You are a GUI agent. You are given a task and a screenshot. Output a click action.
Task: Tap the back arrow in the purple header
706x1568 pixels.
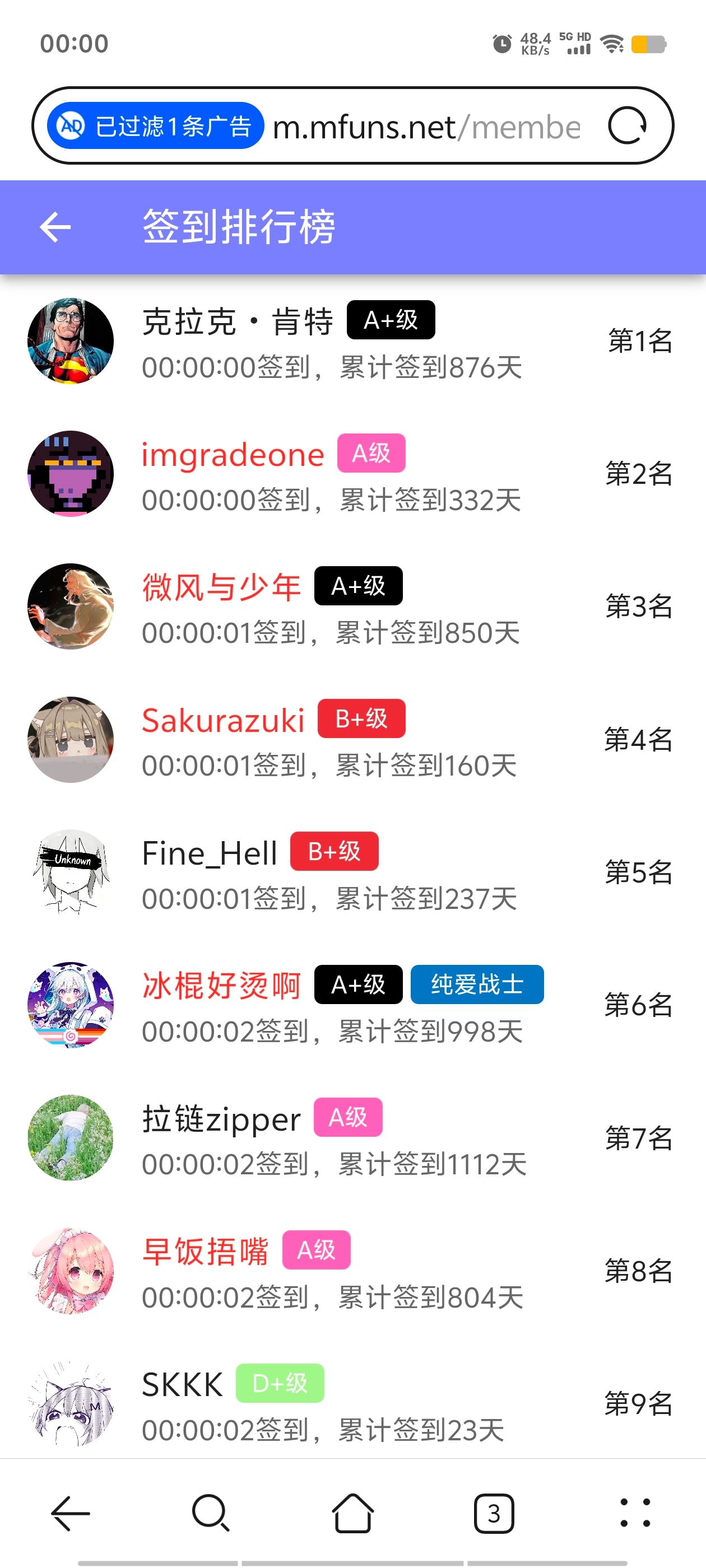(x=57, y=228)
